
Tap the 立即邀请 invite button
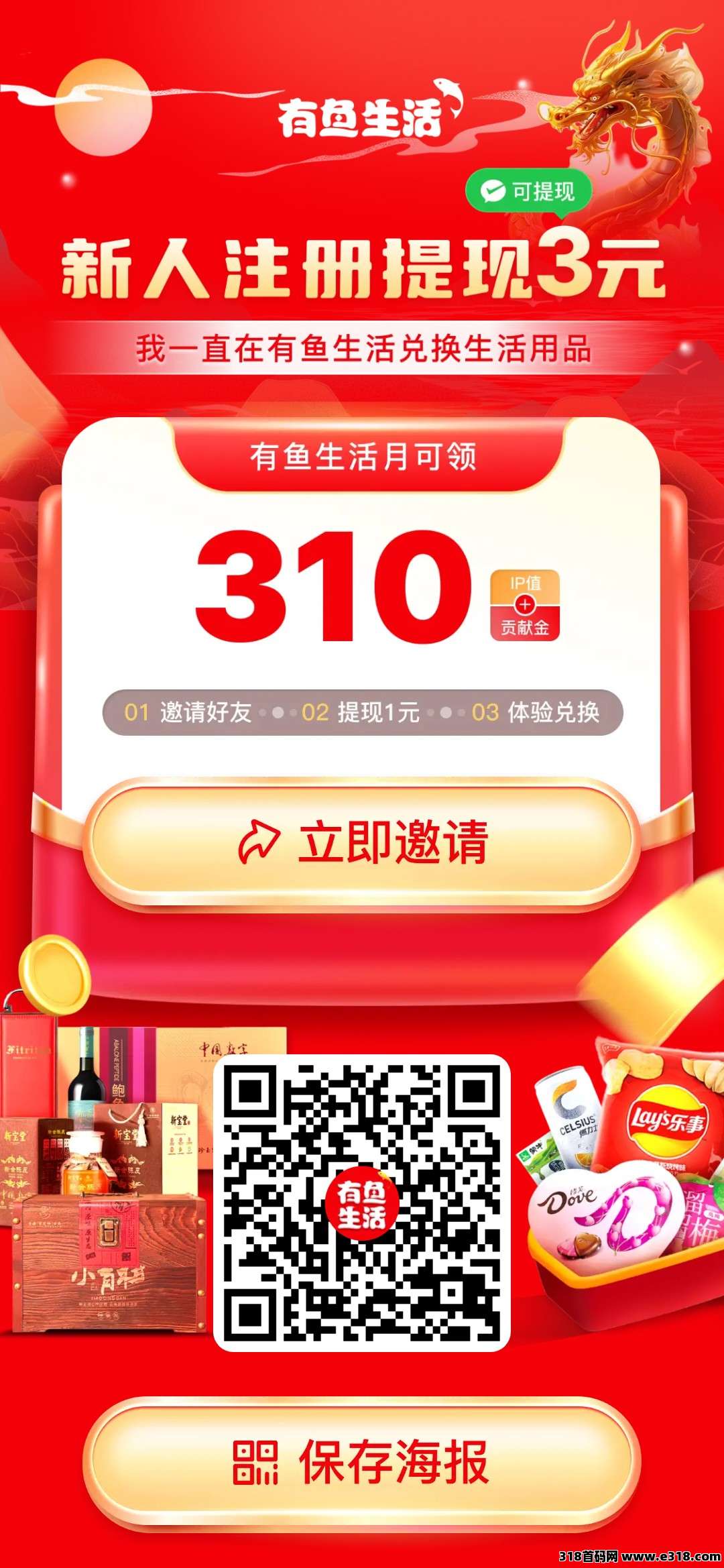(x=362, y=842)
